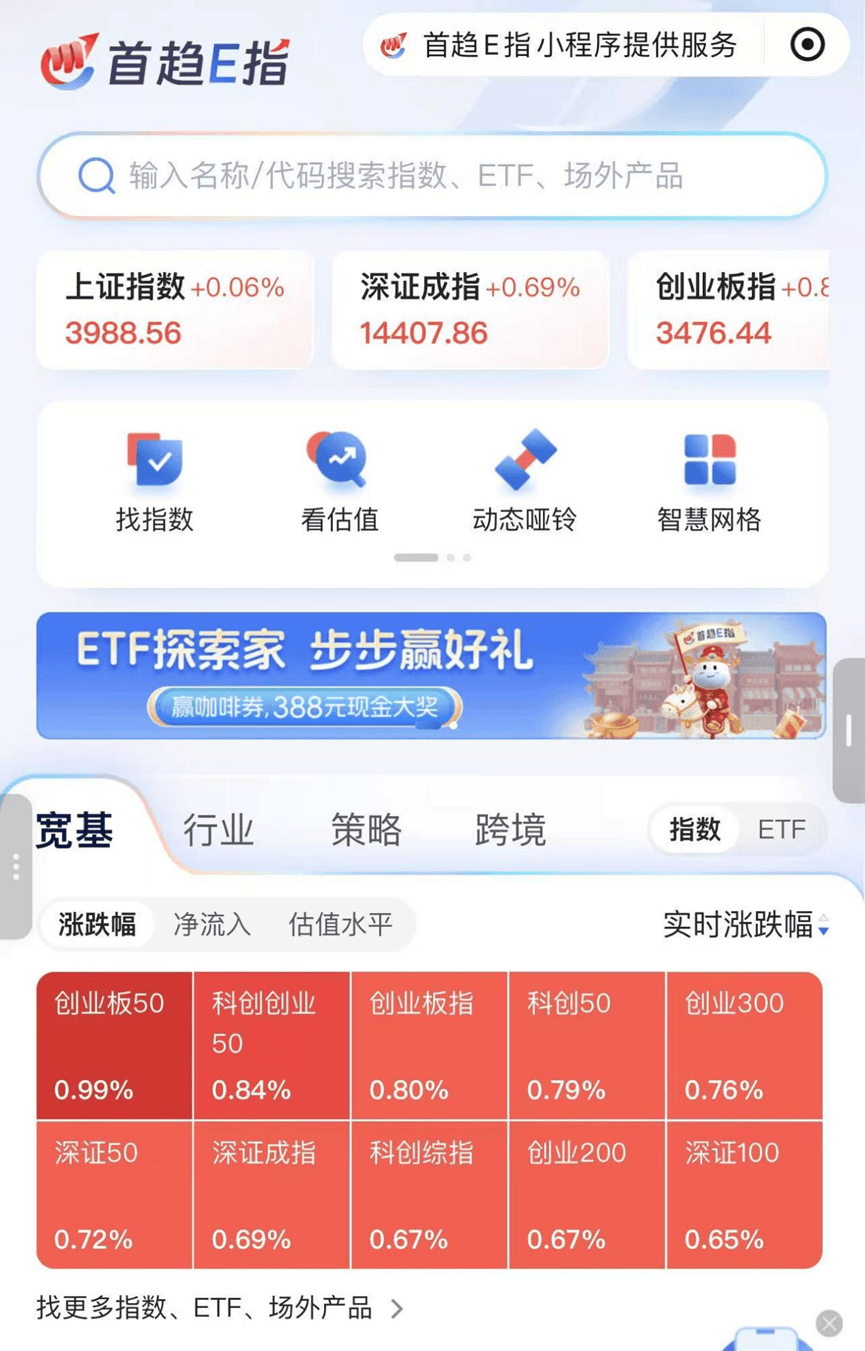
Task: Open the 找指数 shortcut
Action: coord(154,482)
